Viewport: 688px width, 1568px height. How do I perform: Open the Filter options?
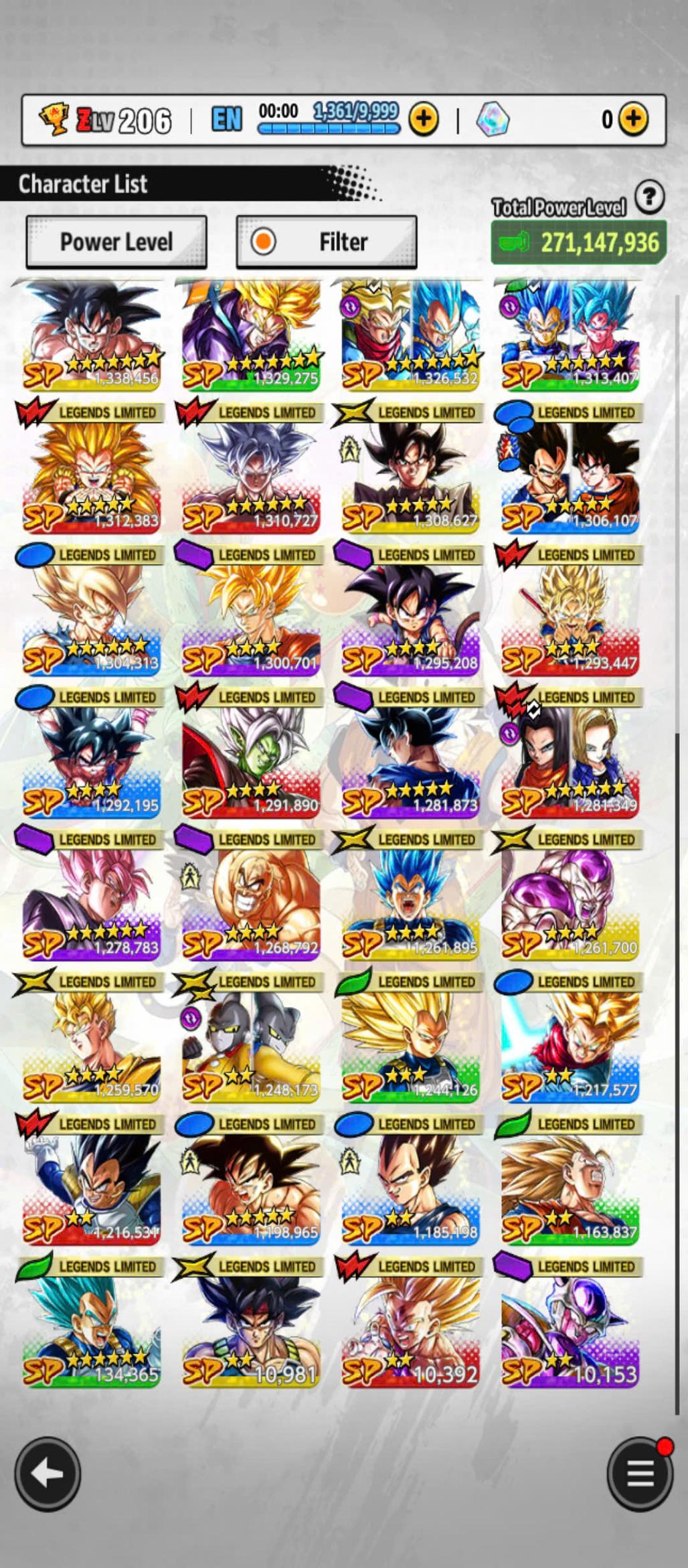click(x=327, y=242)
